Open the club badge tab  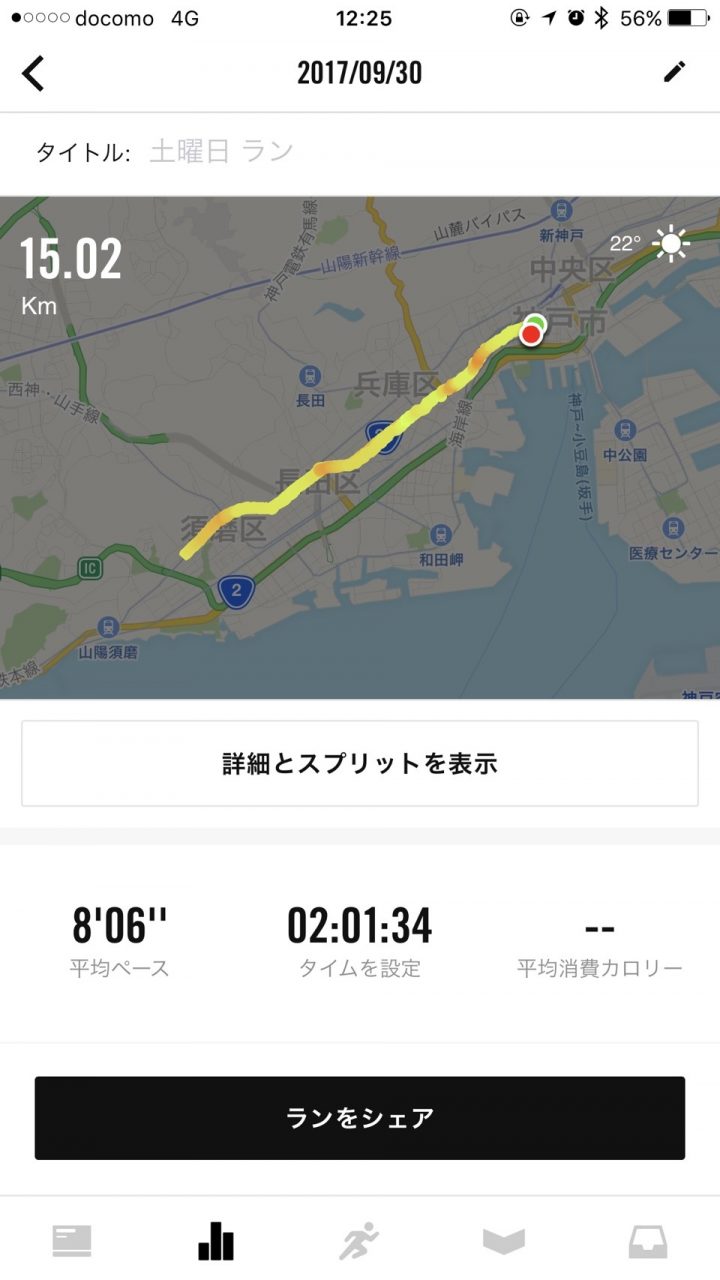tap(504, 1241)
